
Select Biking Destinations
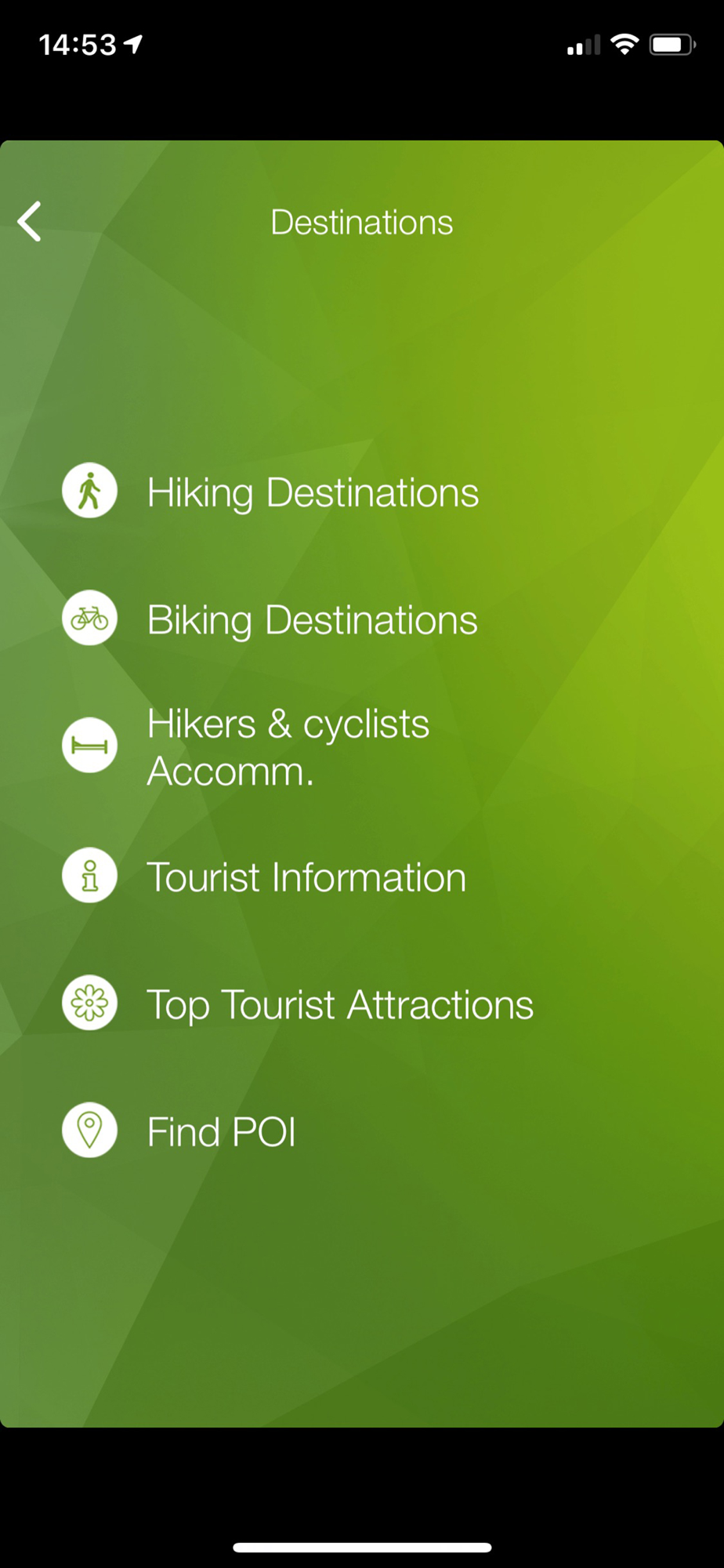312,620
